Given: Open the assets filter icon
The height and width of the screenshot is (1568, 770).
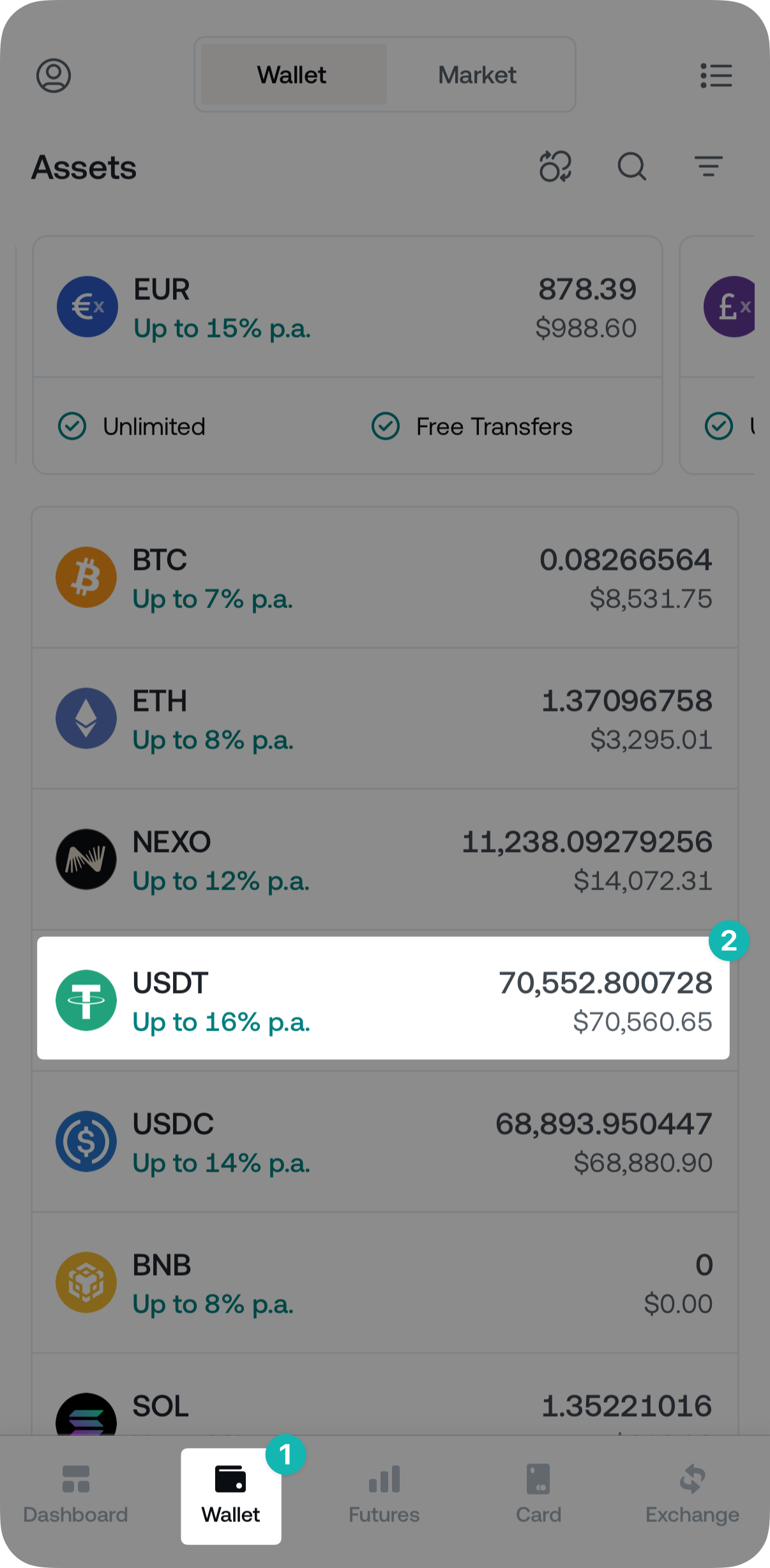Looking at the screenshot, I should coord(708,167).
